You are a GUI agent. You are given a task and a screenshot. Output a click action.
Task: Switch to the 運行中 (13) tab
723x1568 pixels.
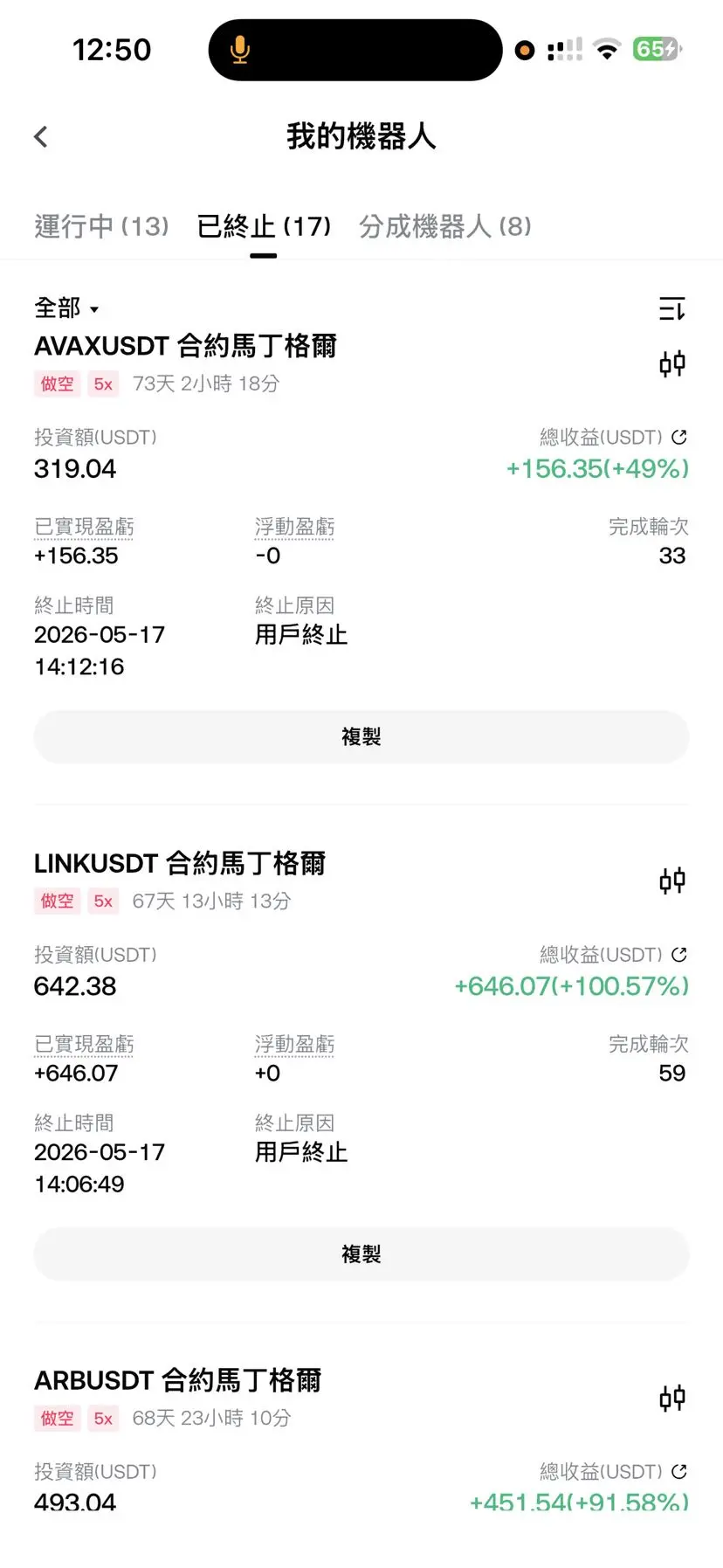pyautogui.click(x=101, y=226)
